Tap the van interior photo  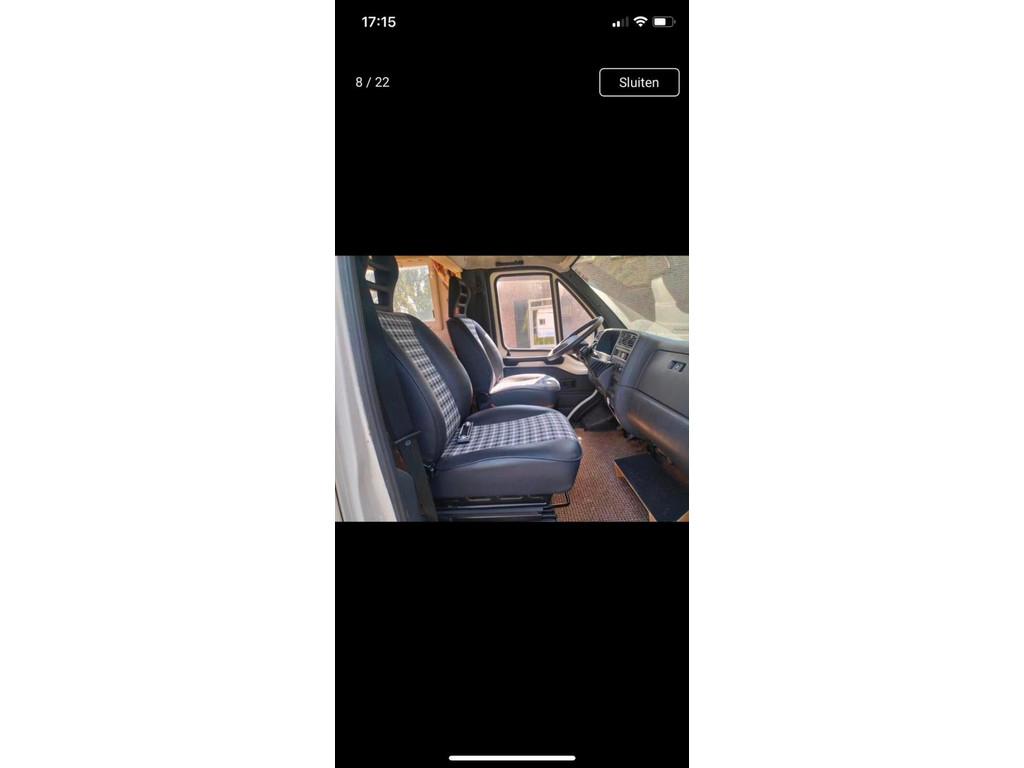(511, 388)
